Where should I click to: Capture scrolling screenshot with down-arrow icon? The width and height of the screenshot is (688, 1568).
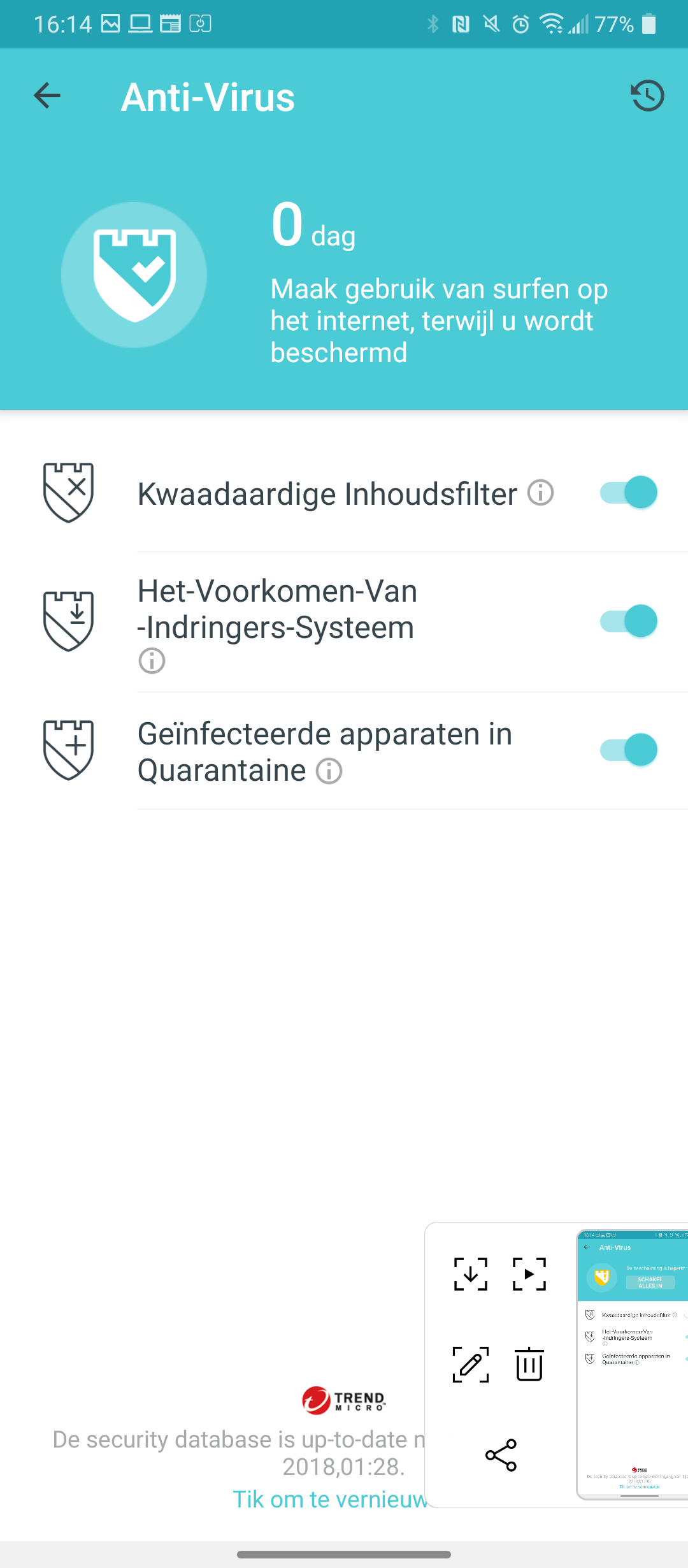pyautogui.click(x=471, y=1274)
